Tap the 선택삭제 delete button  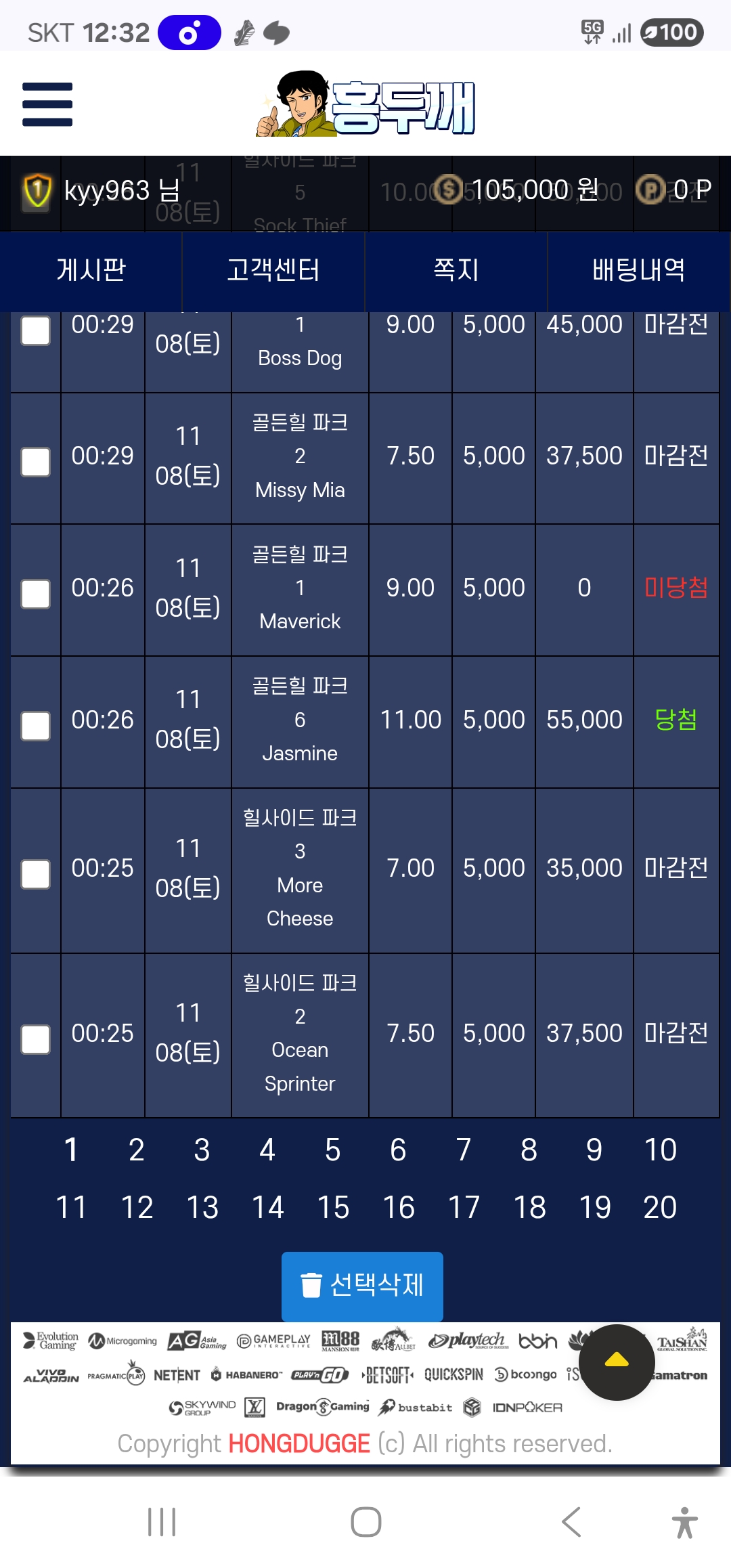coord(362,1285)
